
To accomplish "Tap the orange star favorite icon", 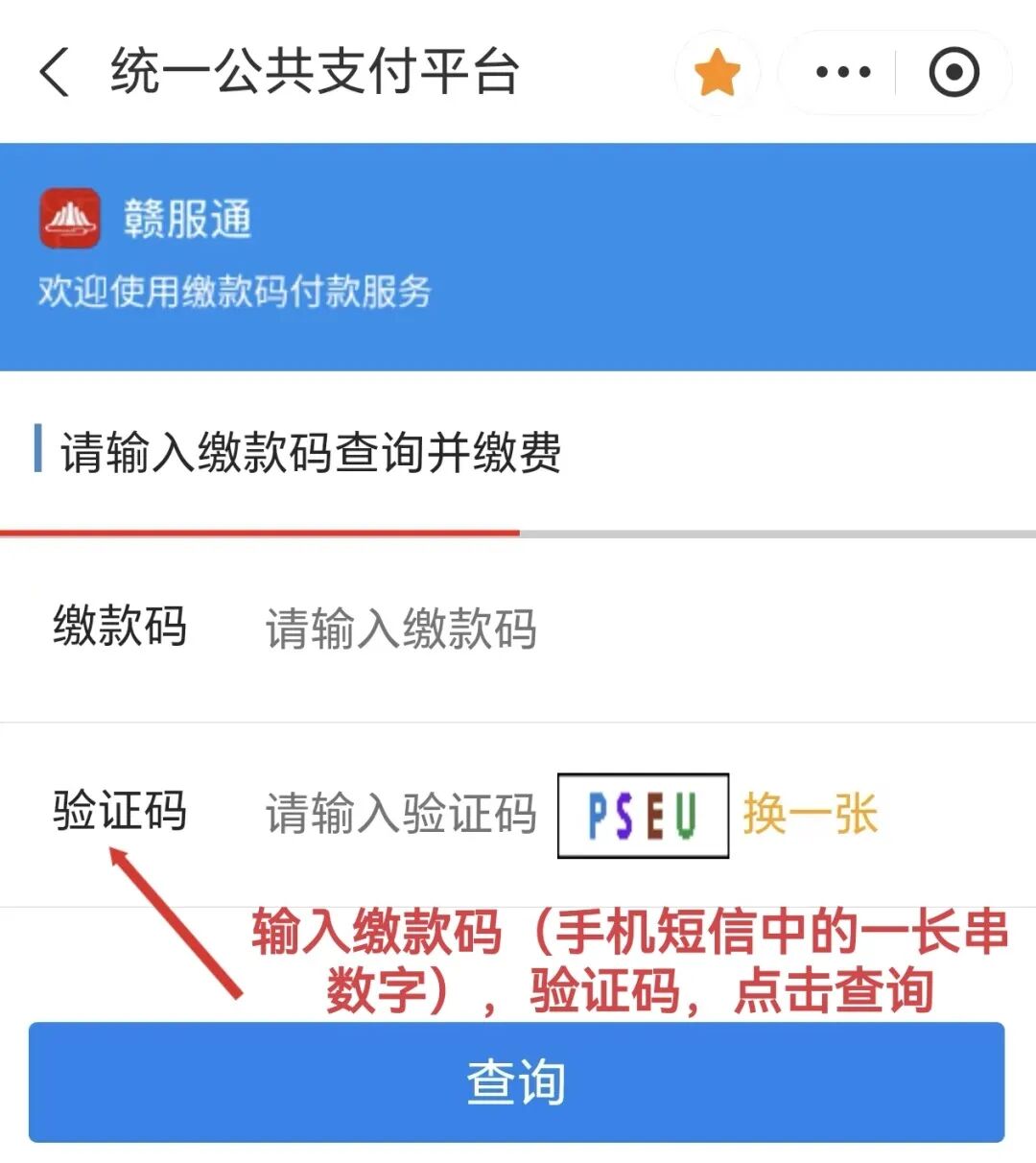I will pos(718,73).
